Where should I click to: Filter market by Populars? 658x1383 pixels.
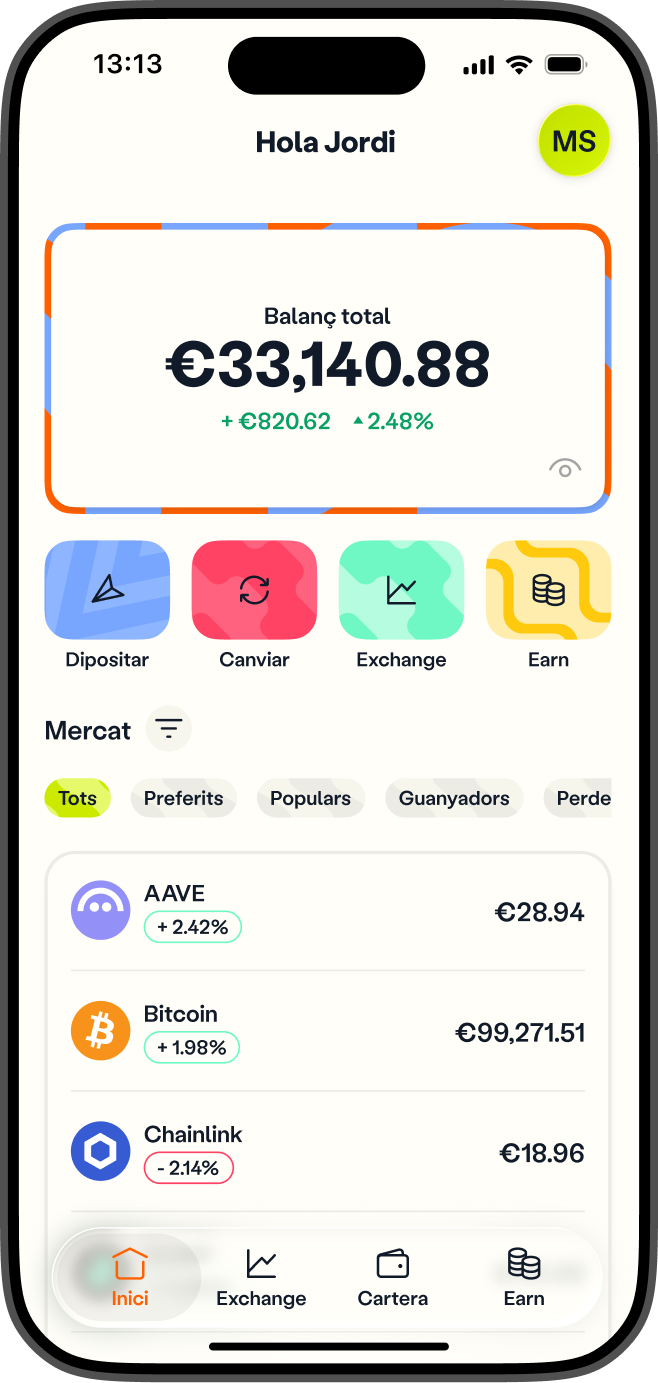tap(310, 798)
